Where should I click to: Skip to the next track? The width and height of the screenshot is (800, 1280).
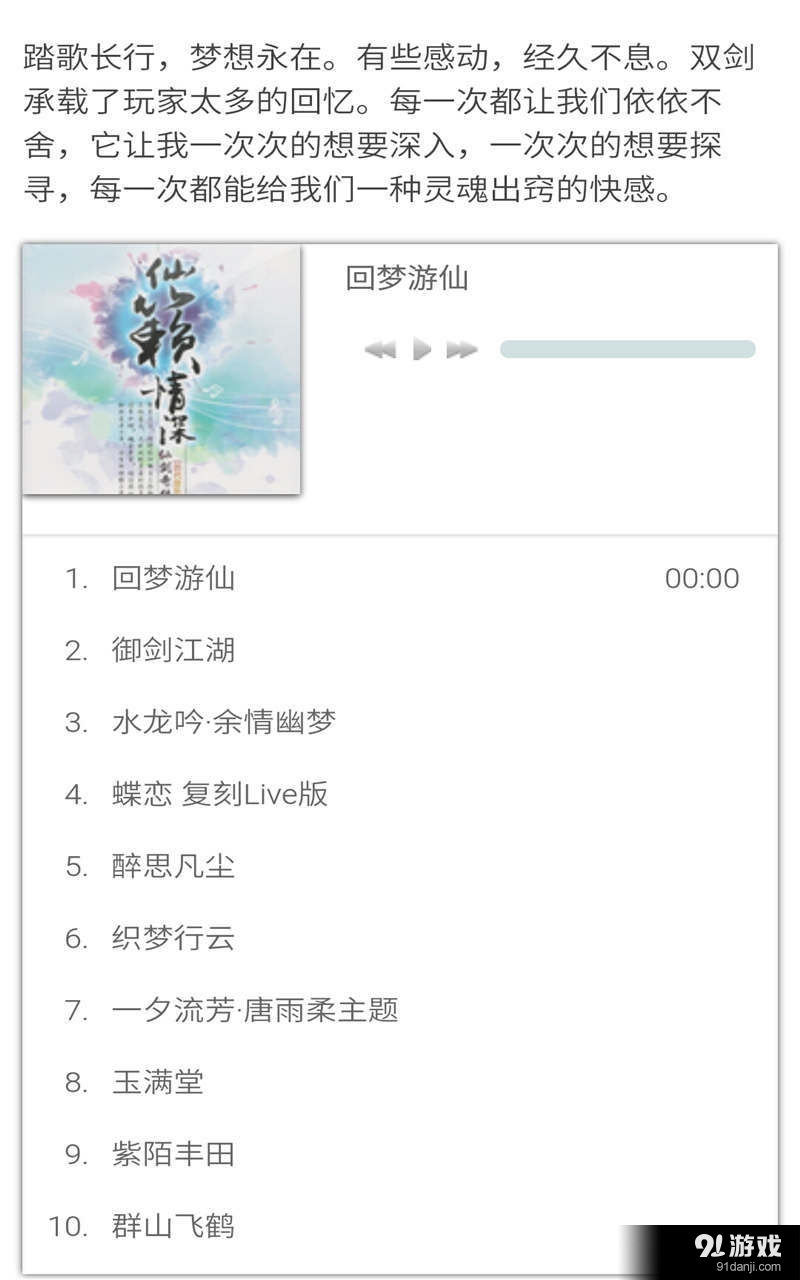point(462,349)
